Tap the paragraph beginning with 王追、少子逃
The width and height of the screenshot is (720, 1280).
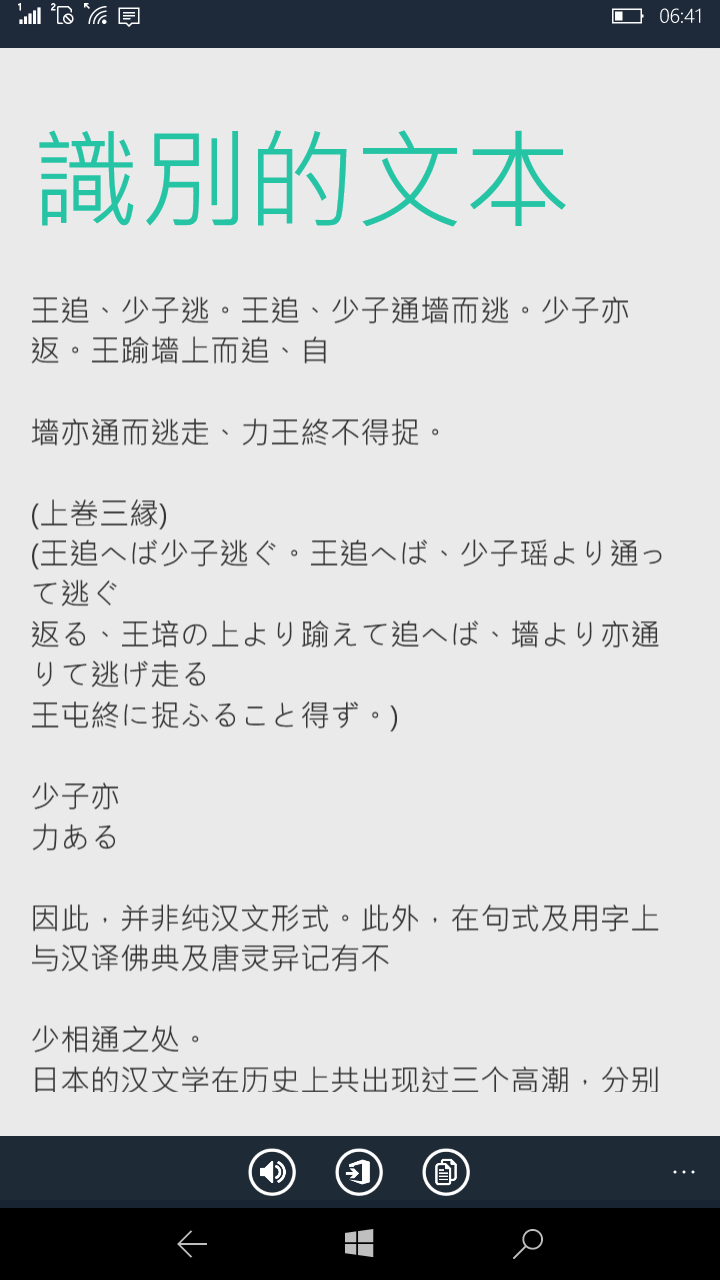[330, 310]
